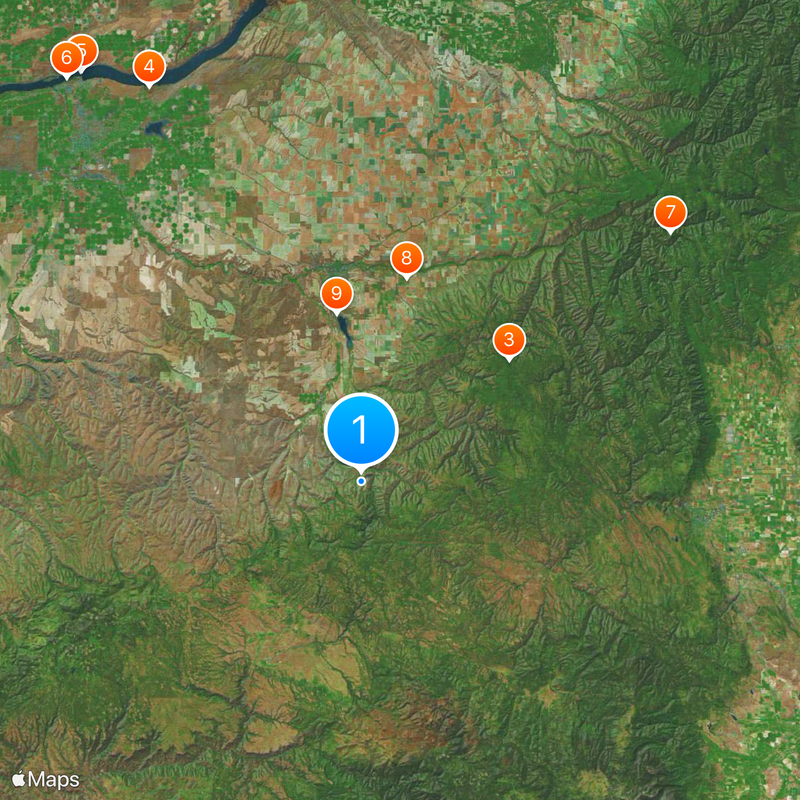Choose the orange pin numbered 7
This screenshot has height=800, width=800.
click(x=670, y=213)
